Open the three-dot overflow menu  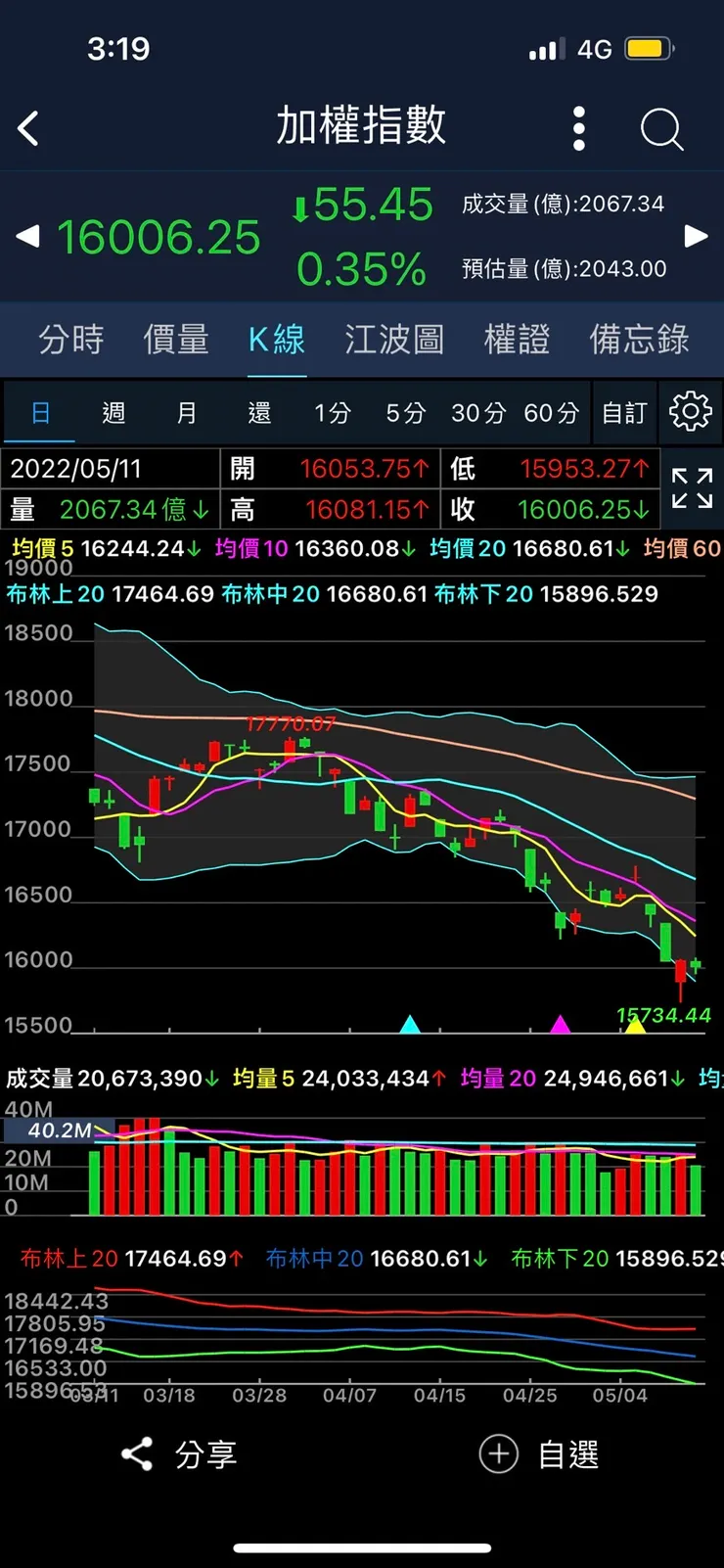point(579,128)
